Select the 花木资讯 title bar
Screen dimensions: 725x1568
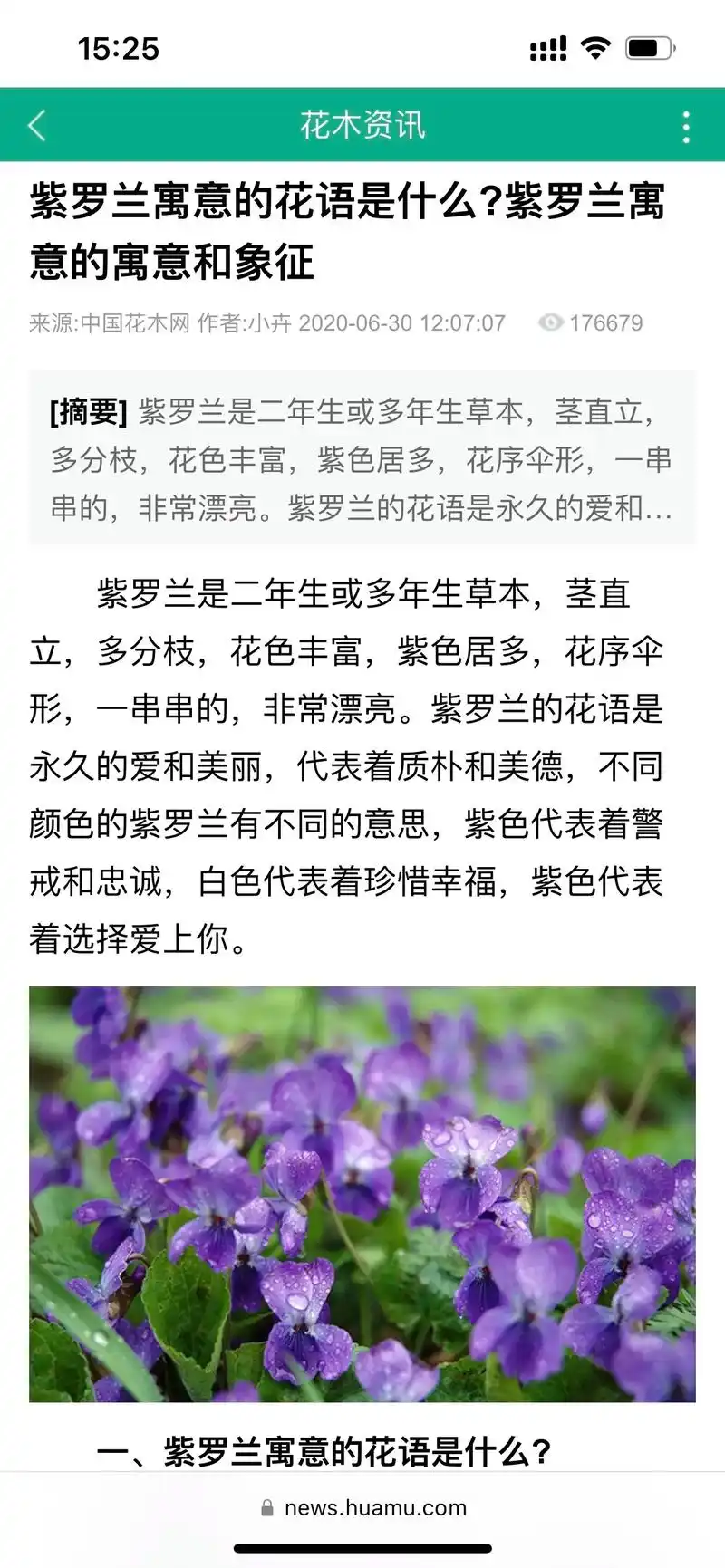[x=362, y=126]
